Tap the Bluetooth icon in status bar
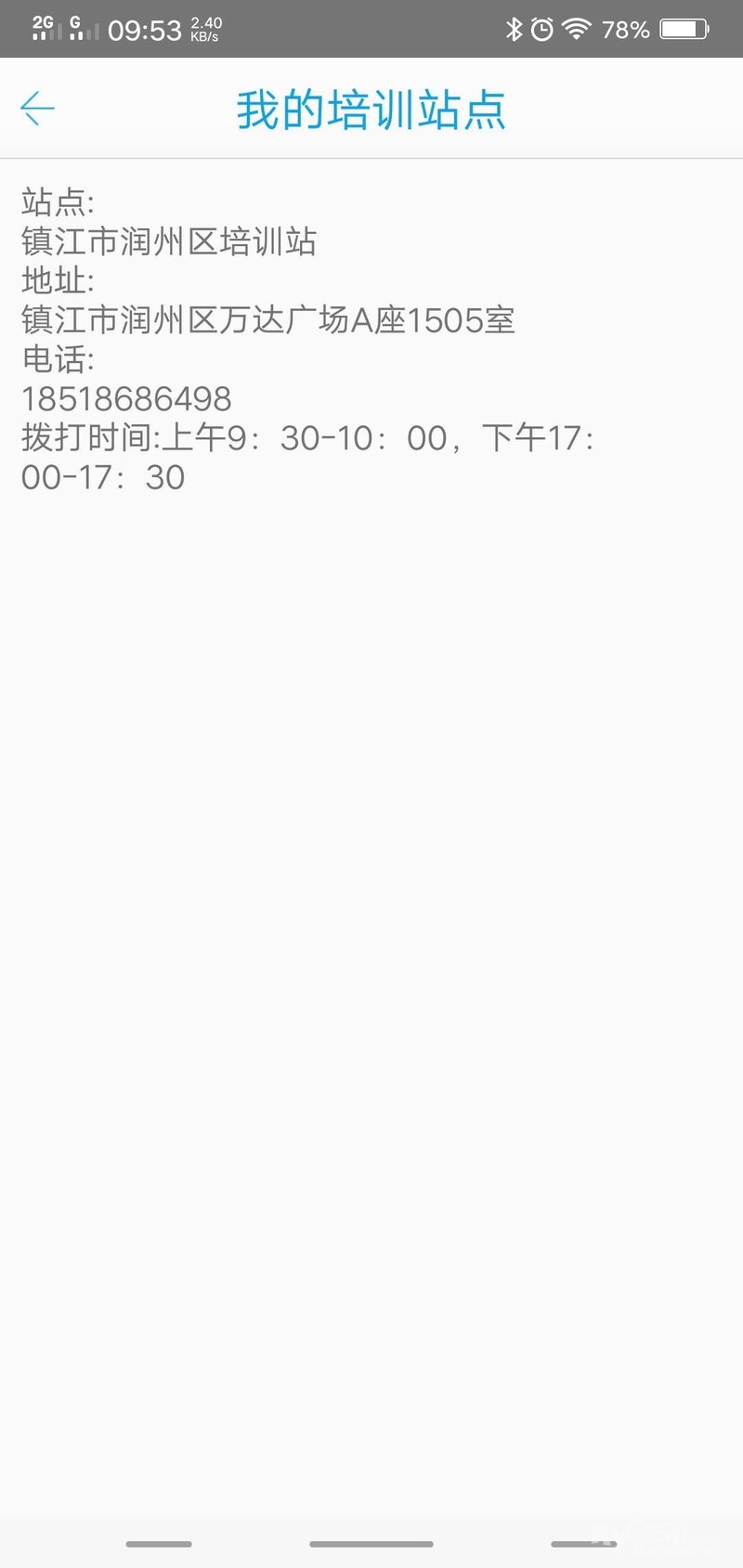This screenshot has width=743, height=1568. click(x=516, y=29)
